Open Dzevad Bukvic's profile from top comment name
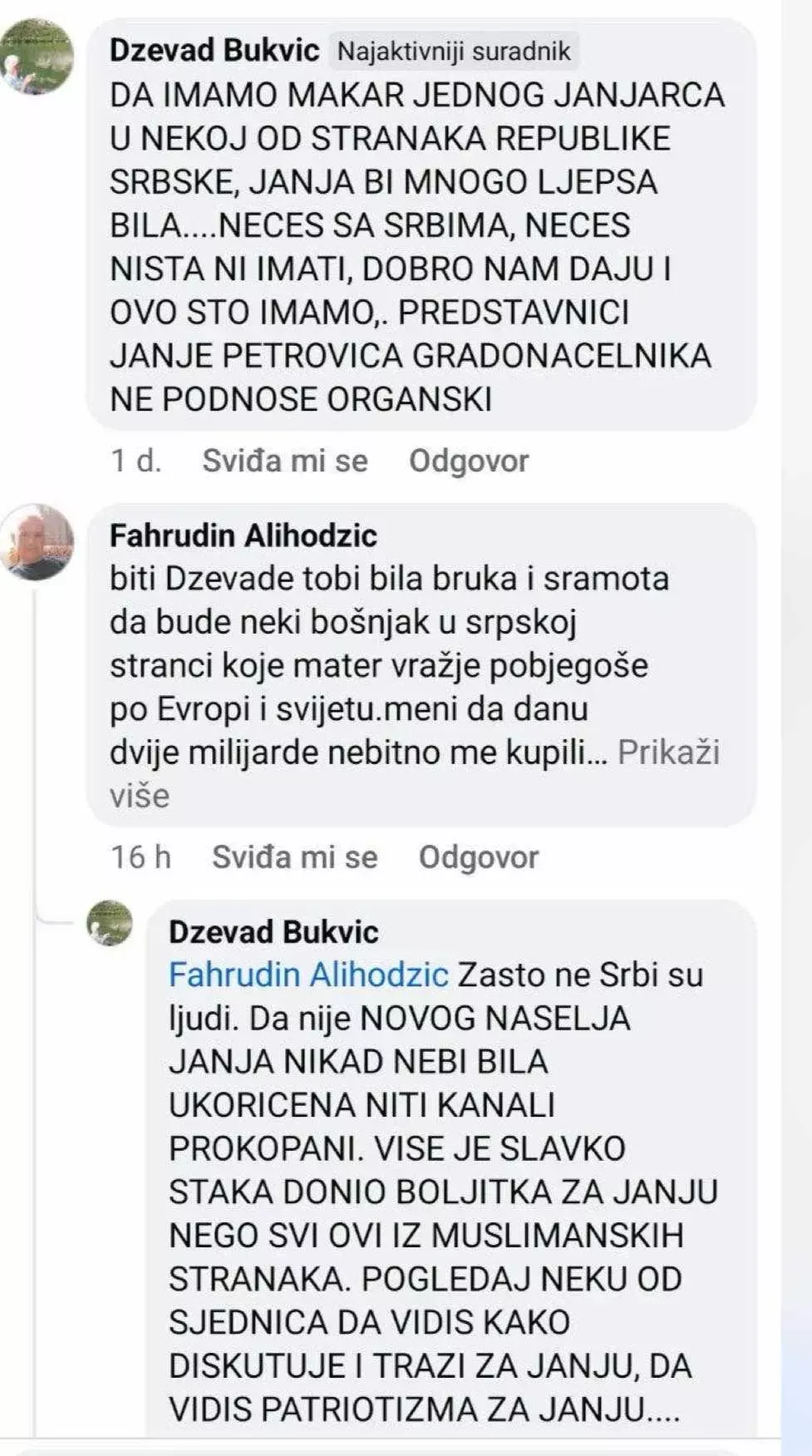 [214, 51]
